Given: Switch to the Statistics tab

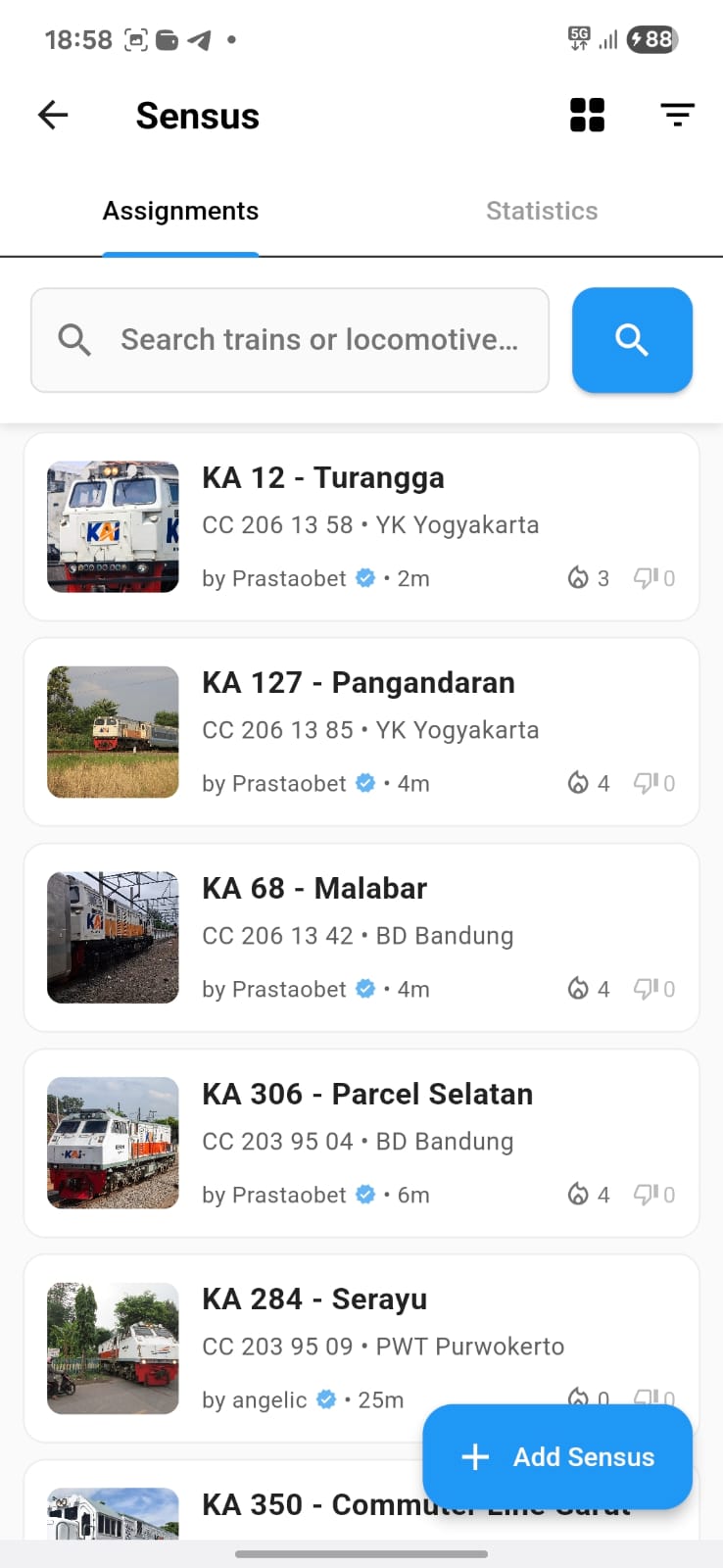Looking at the screenshot, I should pyautogui.click(x=542, y=211).
